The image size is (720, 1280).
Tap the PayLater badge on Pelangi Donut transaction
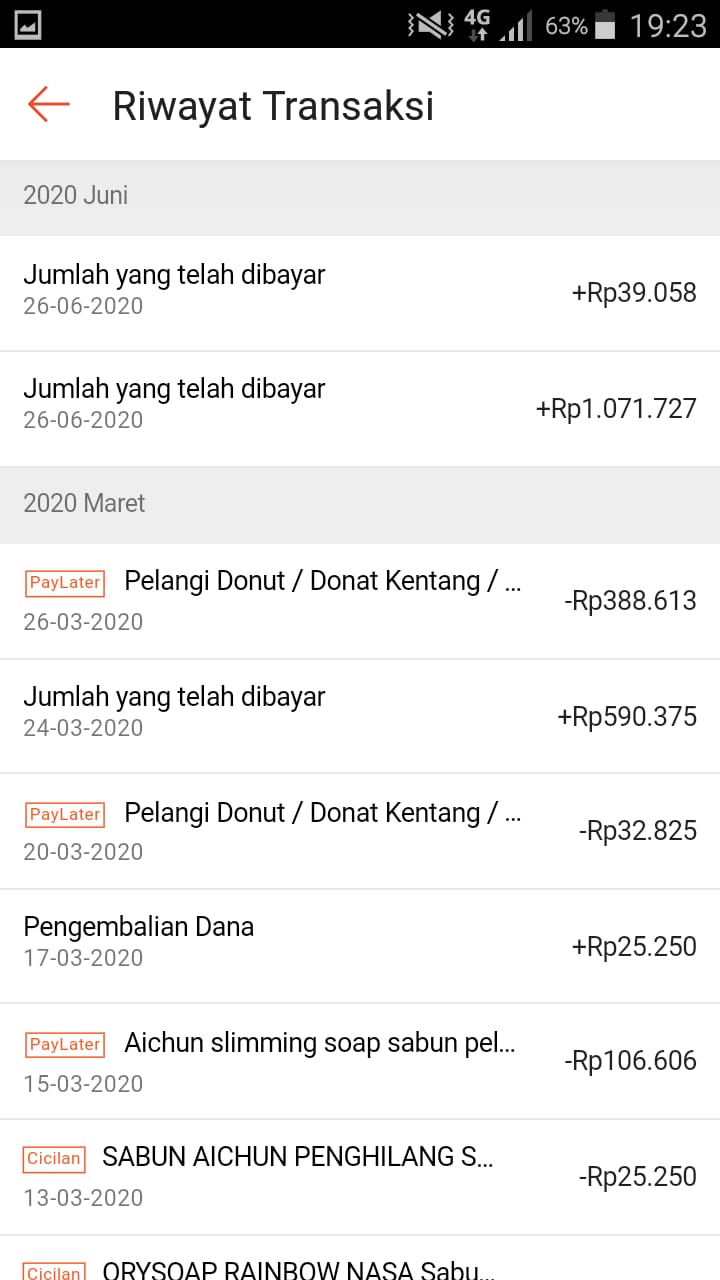pyautogui.click(x=64, y=582)
